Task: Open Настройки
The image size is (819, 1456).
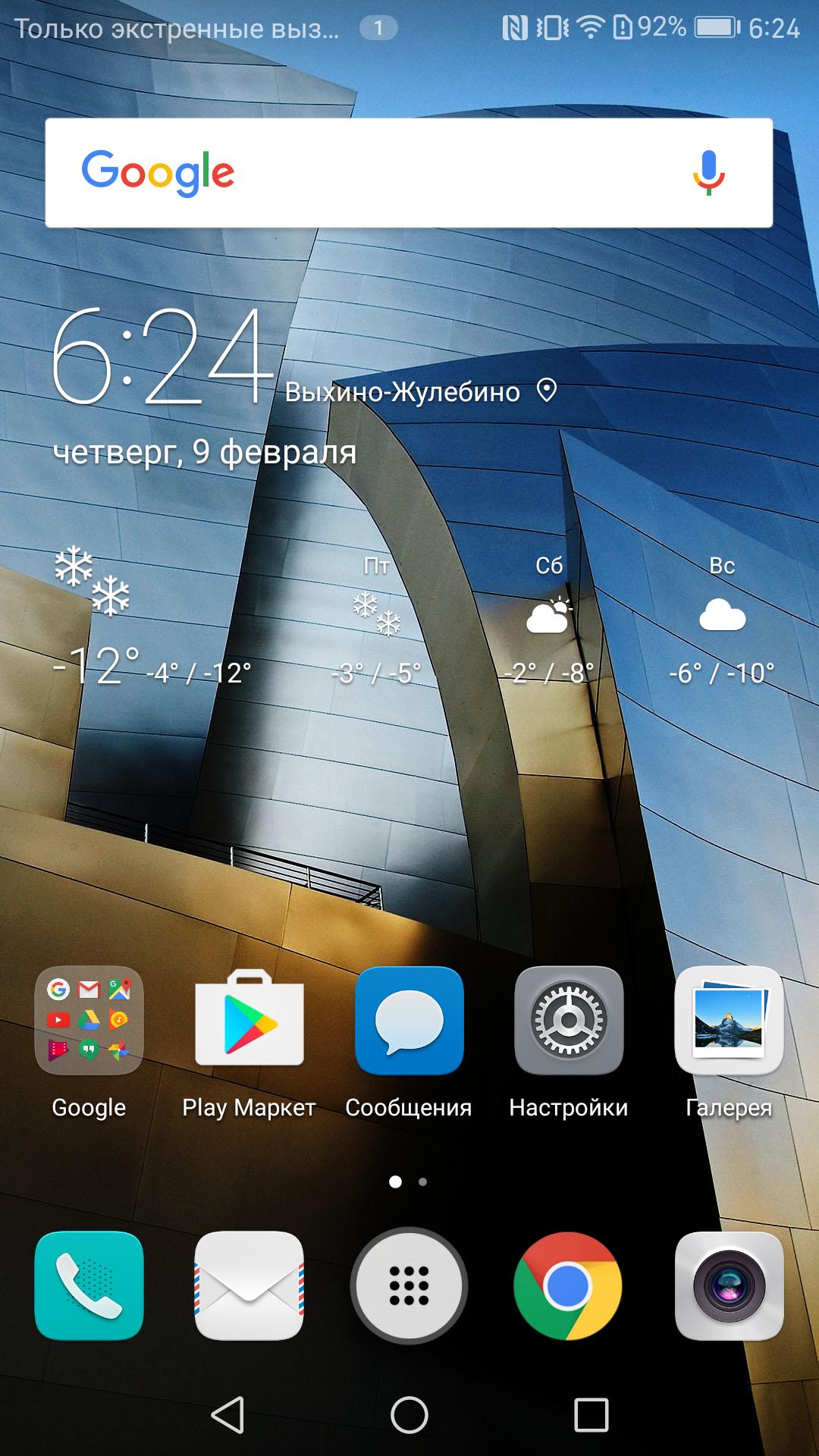Action: tap(569, 1021)
